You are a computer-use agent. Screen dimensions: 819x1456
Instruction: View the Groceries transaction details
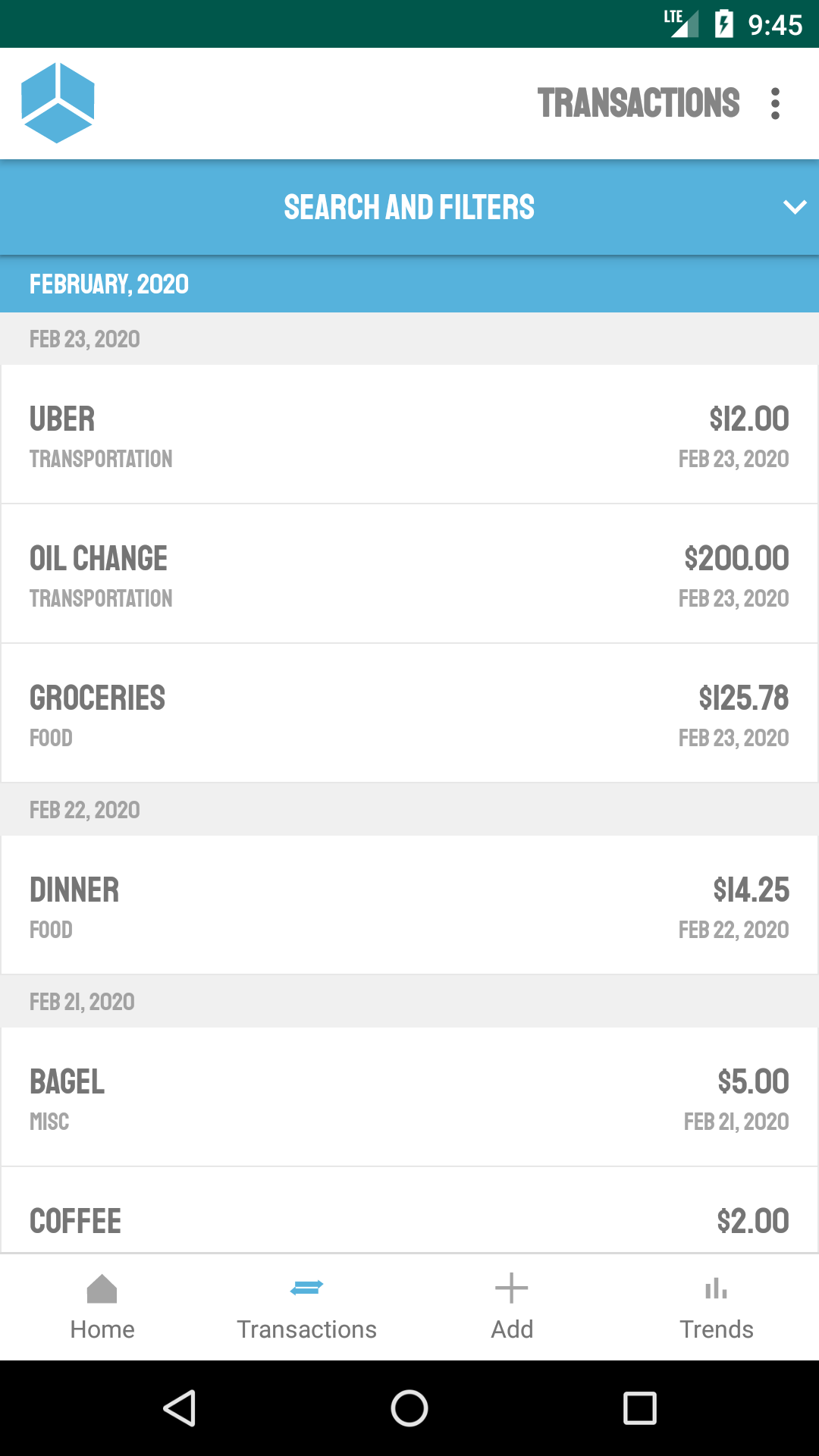click(409, 714)
